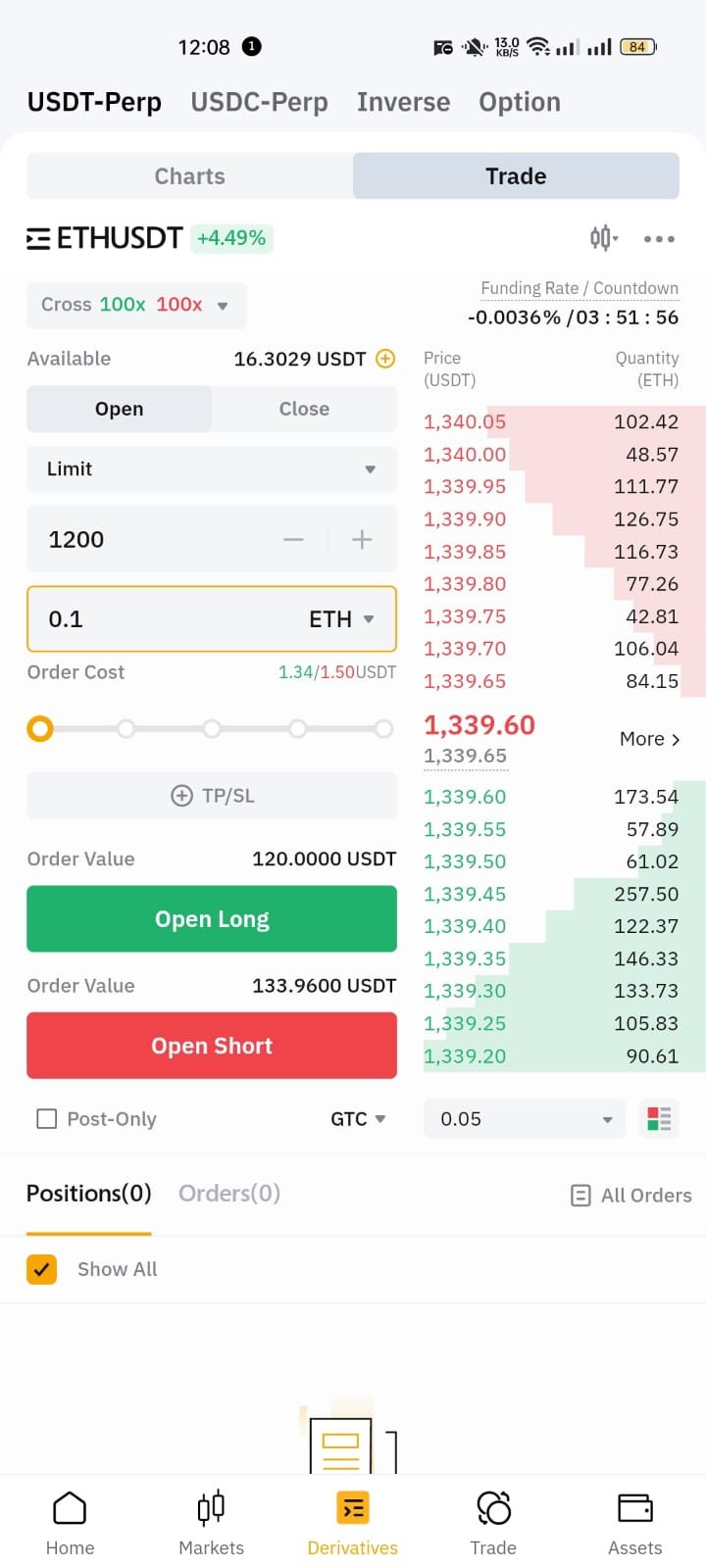Select the Close order tab
706x1568 pixels.
tap(304, 409)
